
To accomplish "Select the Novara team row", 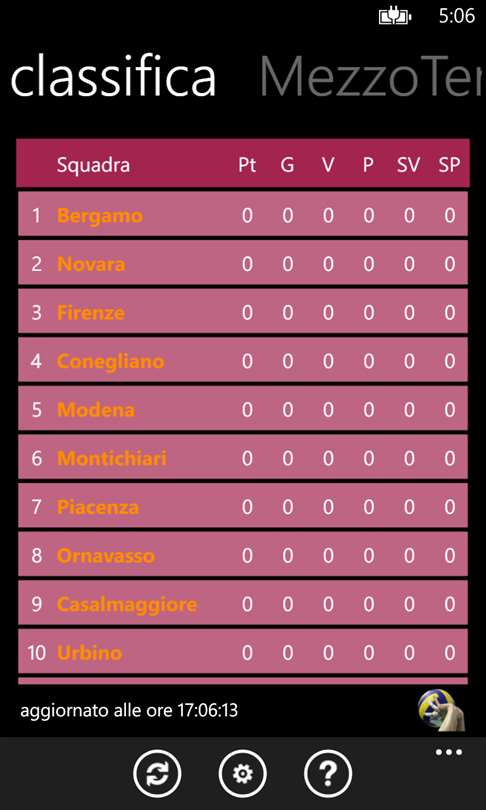I will click(243, 262).
